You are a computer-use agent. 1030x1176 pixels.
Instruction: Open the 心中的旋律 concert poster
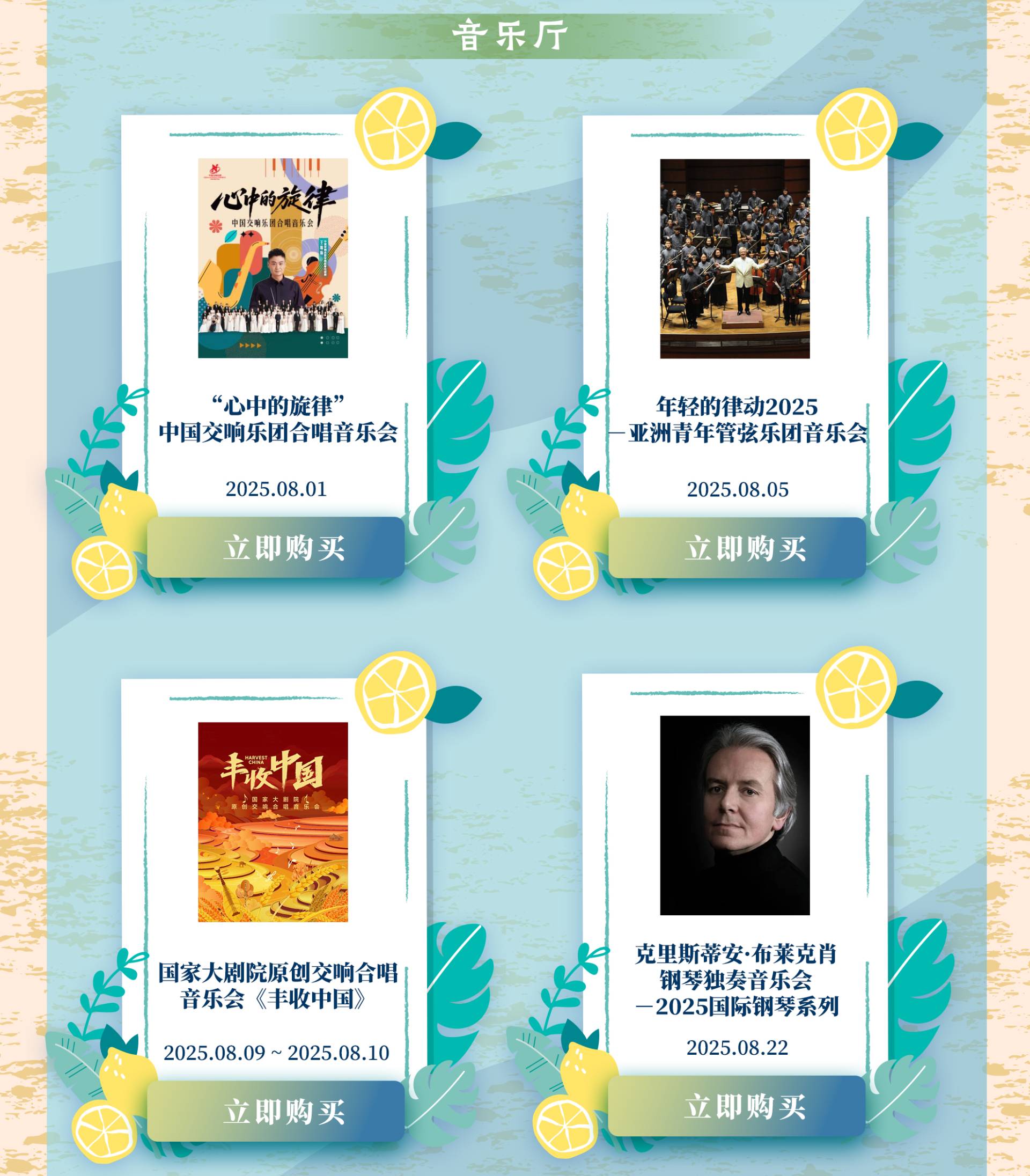pos(273,258)
